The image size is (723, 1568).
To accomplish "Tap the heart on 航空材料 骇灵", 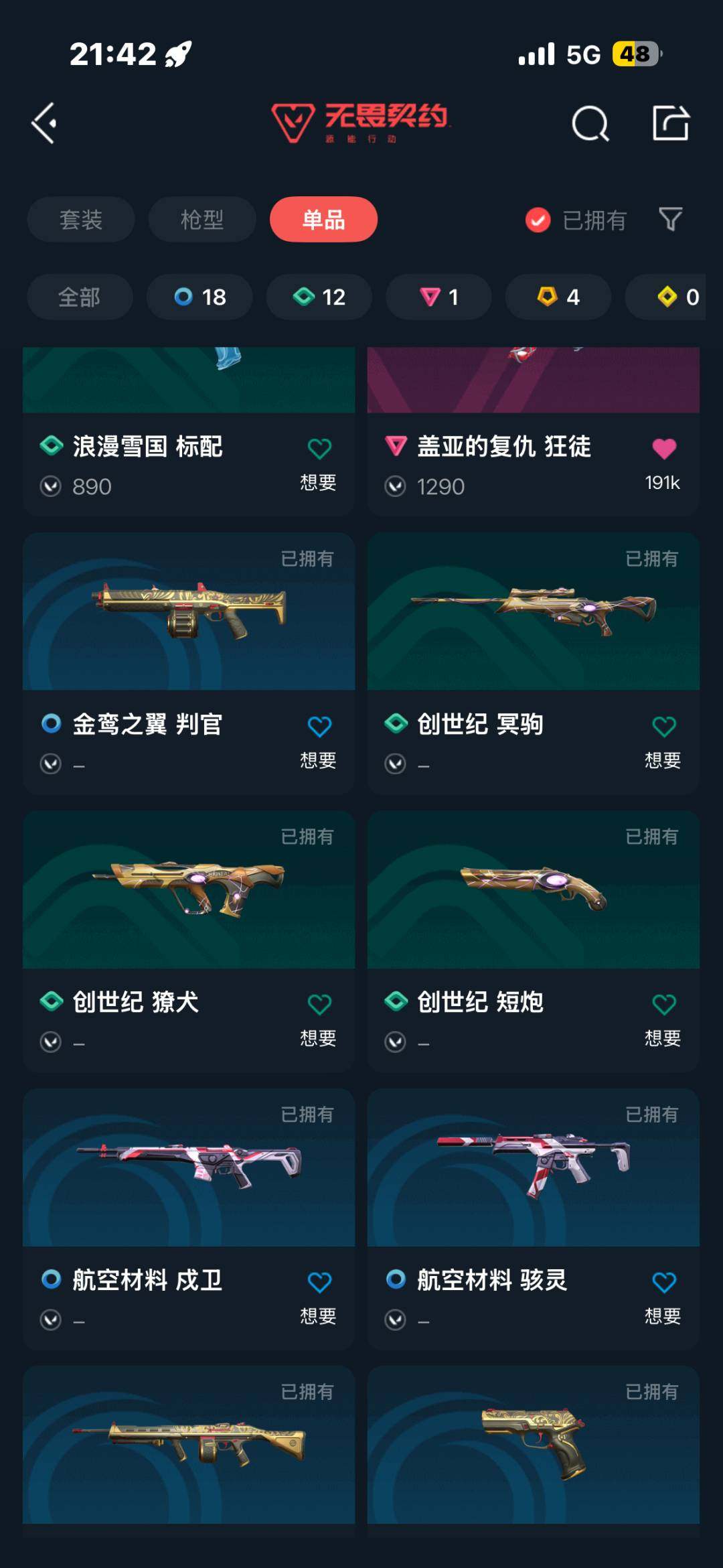I will click(x=663, y=1283).
